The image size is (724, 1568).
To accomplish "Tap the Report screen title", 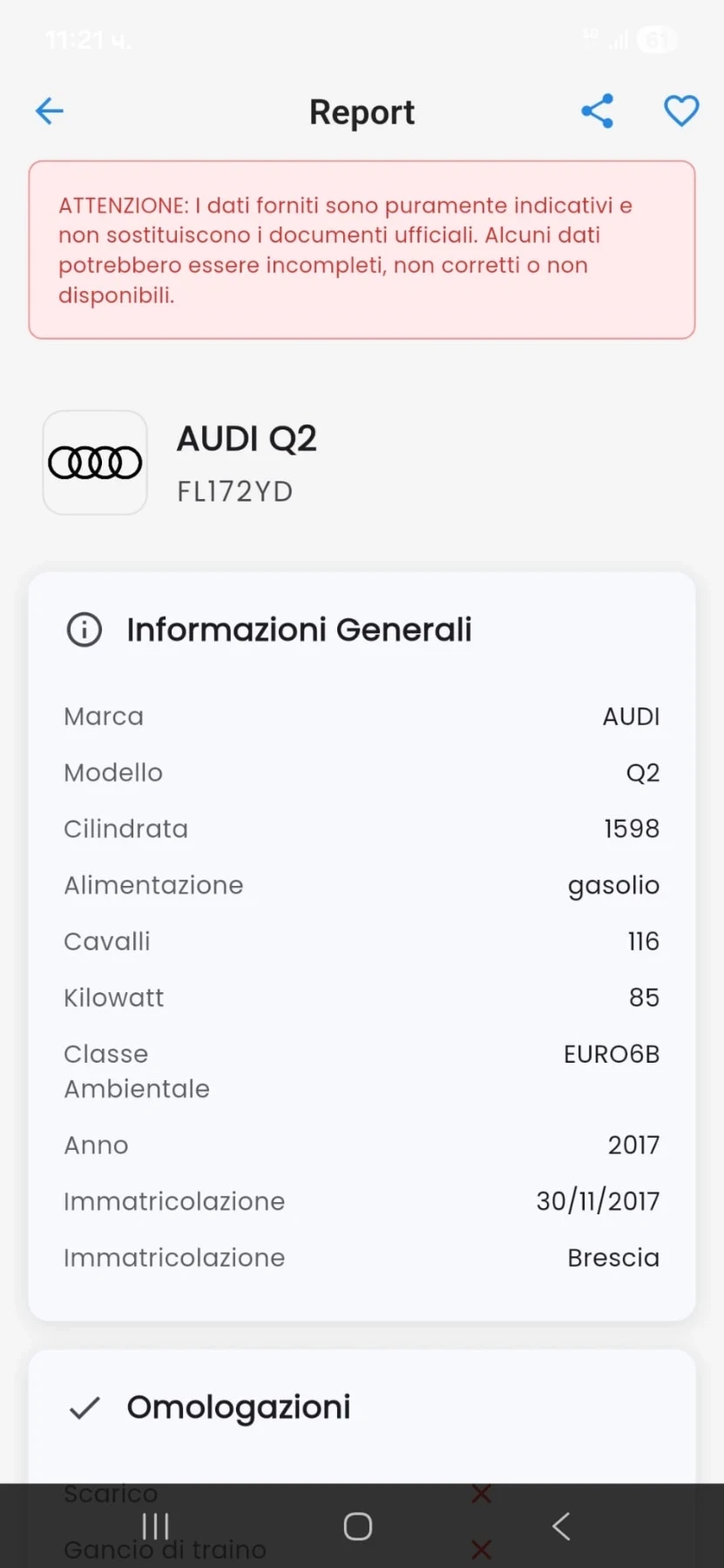I will (x=362, y=112).
